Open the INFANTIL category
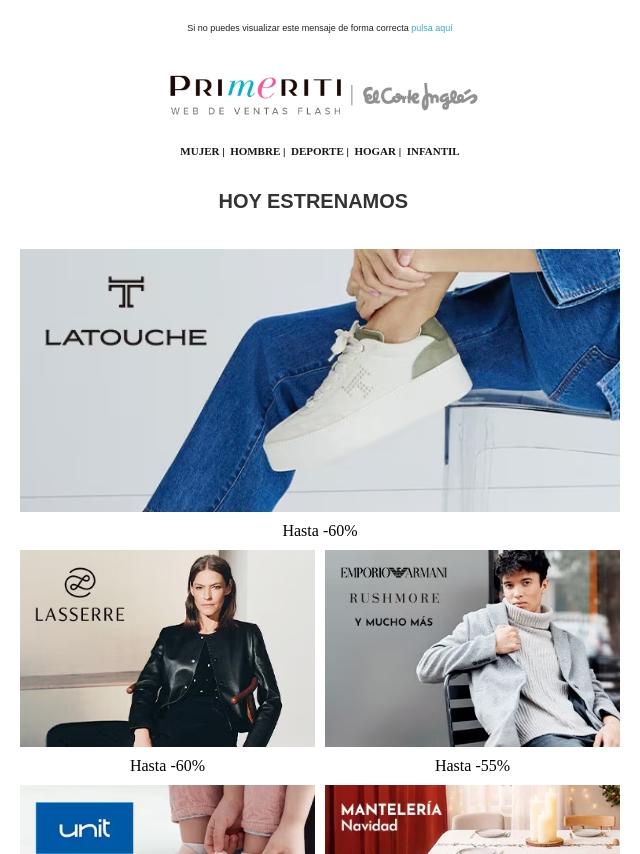Screen dimensions: 640x854 click(x=432, y=151)
